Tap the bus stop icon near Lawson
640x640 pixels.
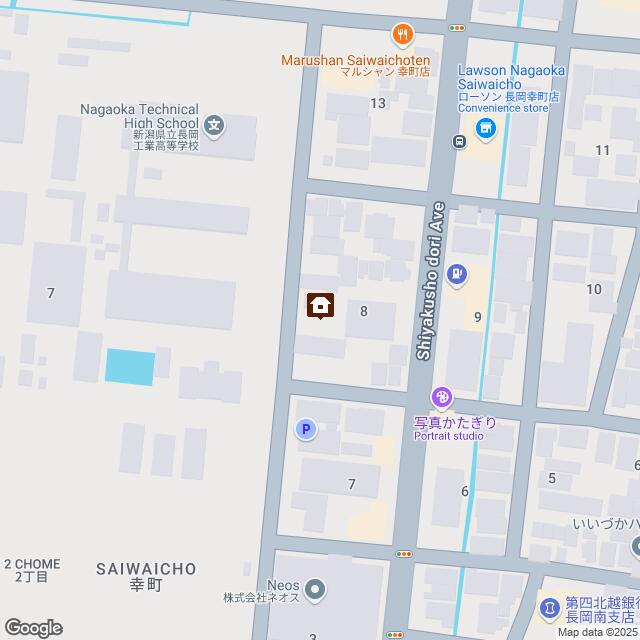click(458, 141)
